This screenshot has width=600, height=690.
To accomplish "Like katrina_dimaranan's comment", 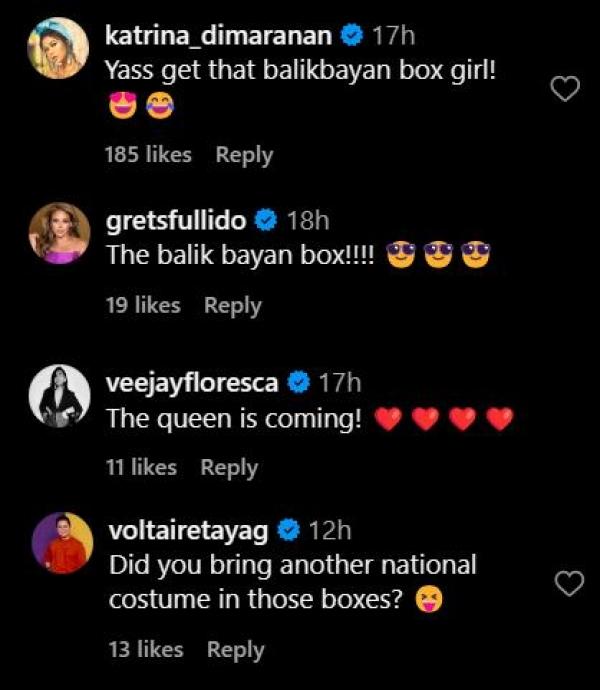I will click(x=566, y=90).
